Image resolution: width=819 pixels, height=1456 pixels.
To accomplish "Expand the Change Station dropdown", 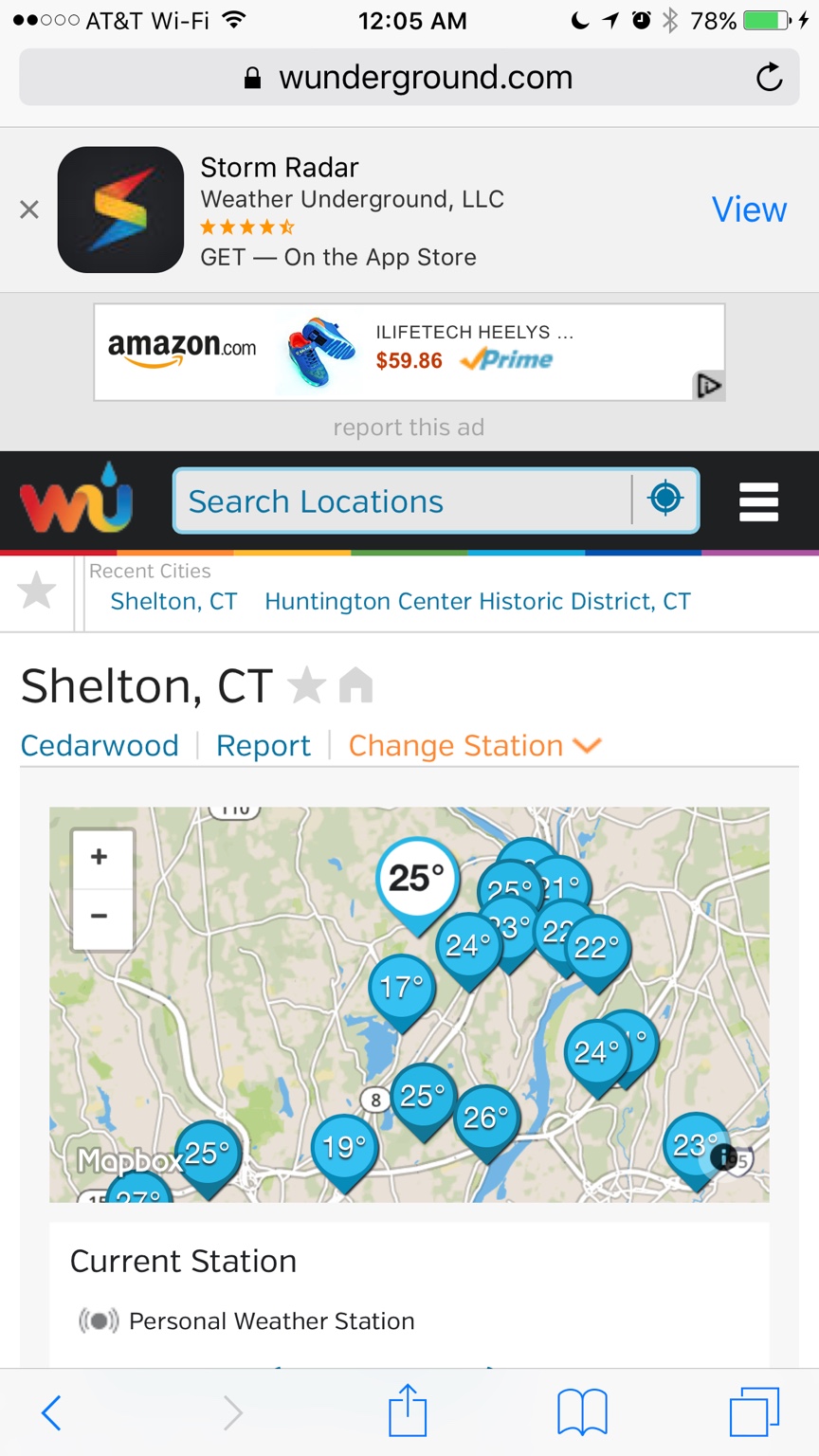I will pos(474,746).
